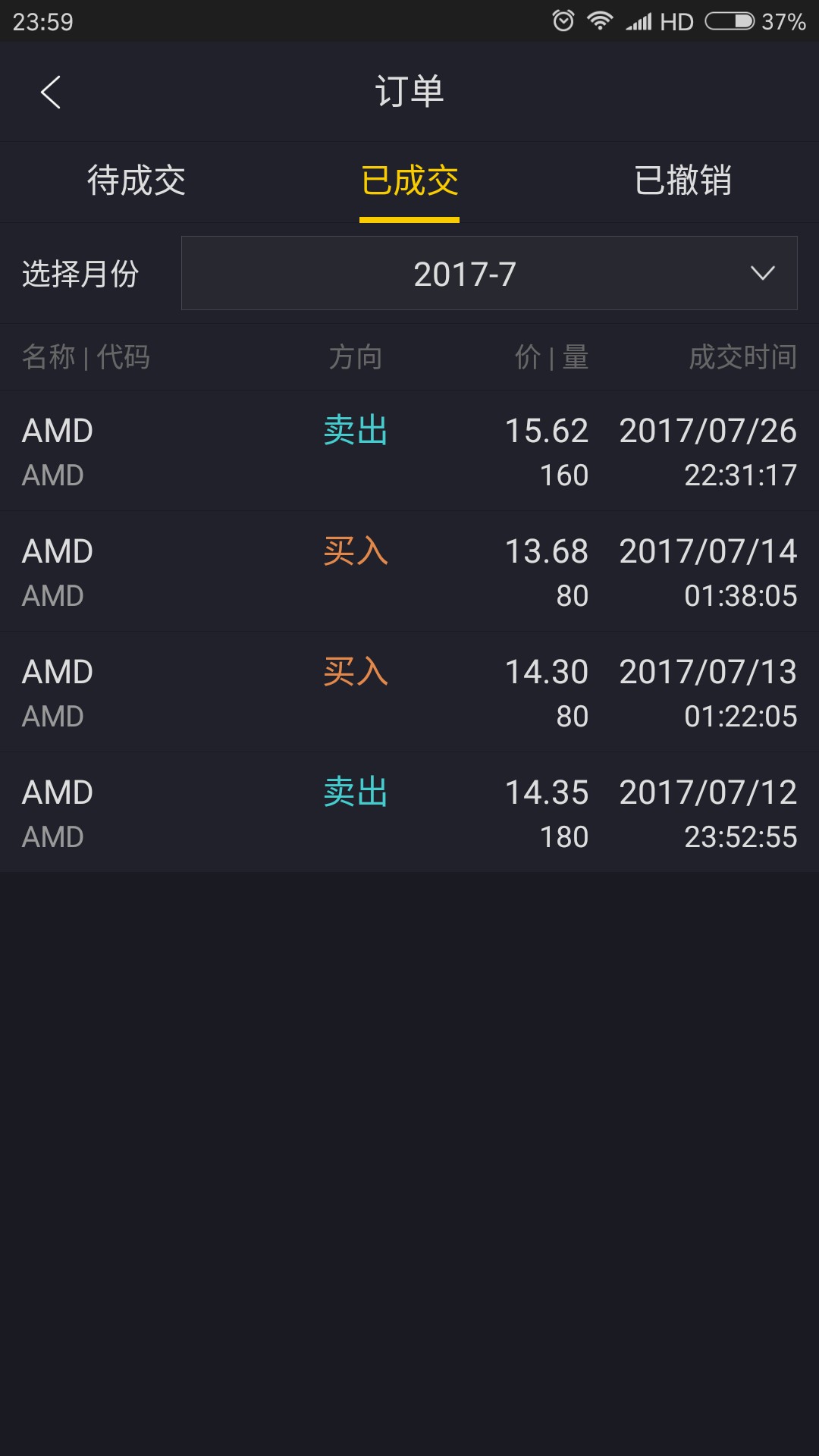Open the AMD sell order at 14.35
The width and height of the screenshot is (819, 1456).
pos(409,813)
